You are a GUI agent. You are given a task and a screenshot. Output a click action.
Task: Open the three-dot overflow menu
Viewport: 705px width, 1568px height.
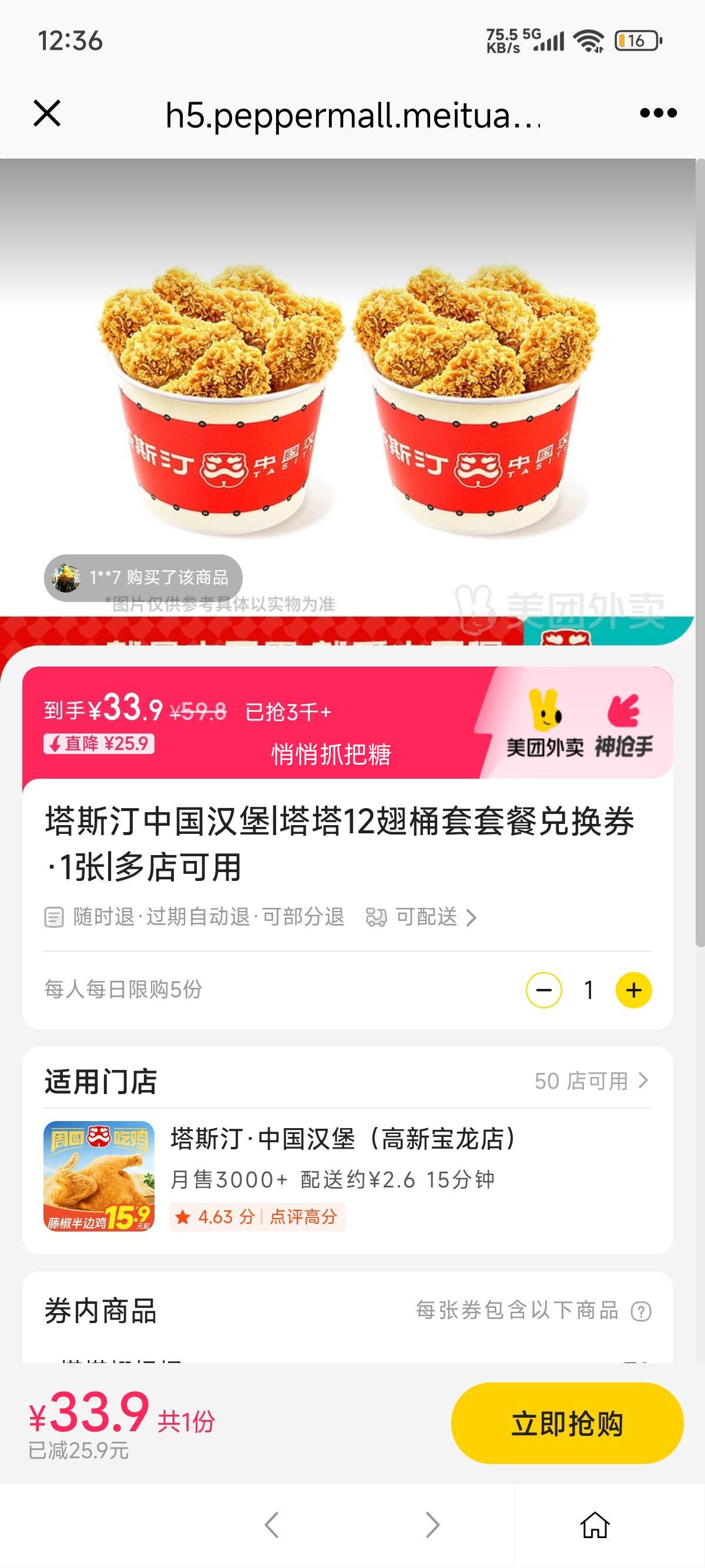(658, 113)
